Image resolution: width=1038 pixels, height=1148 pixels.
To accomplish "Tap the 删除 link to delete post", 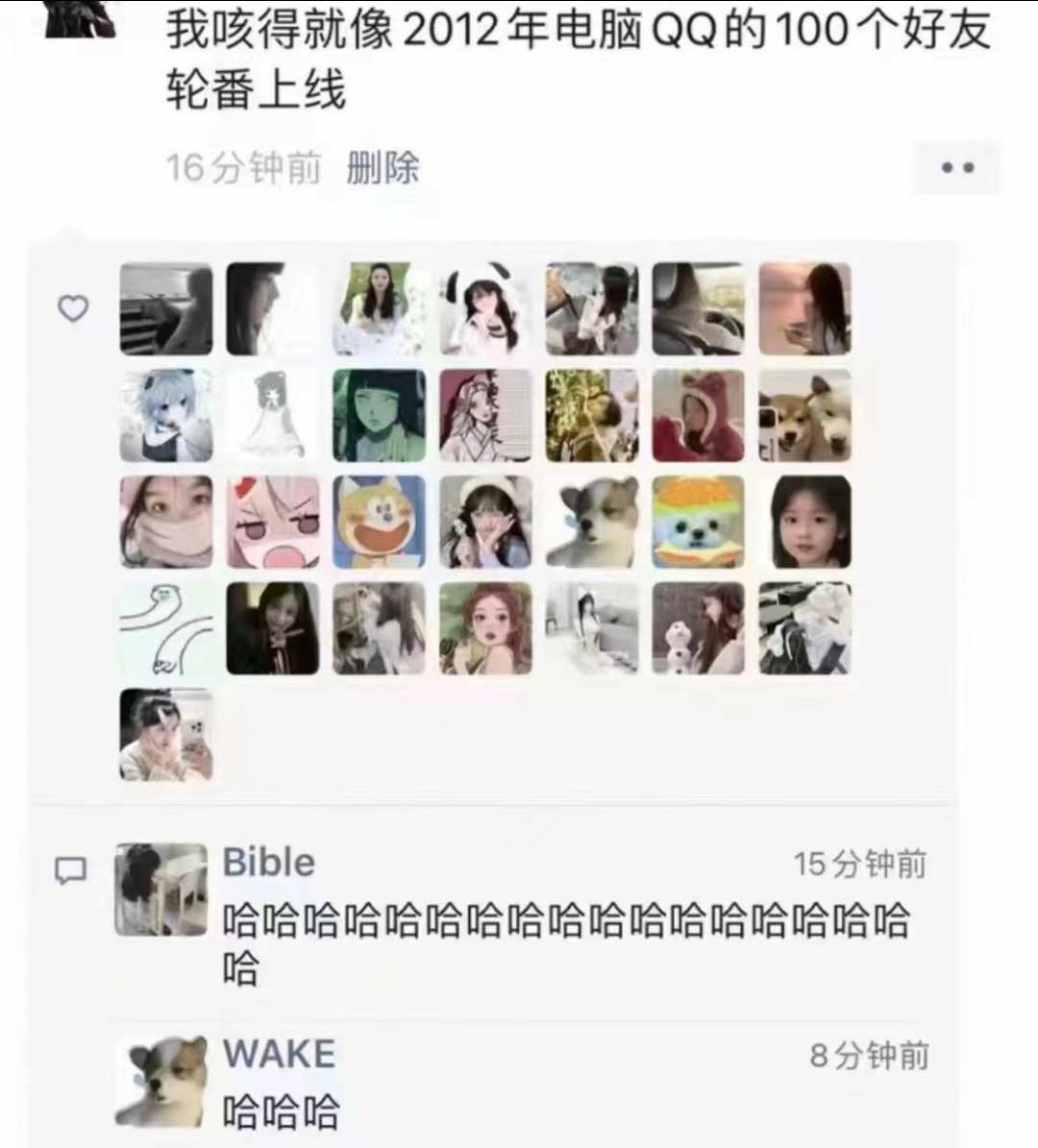I will (x=383, y=168).
